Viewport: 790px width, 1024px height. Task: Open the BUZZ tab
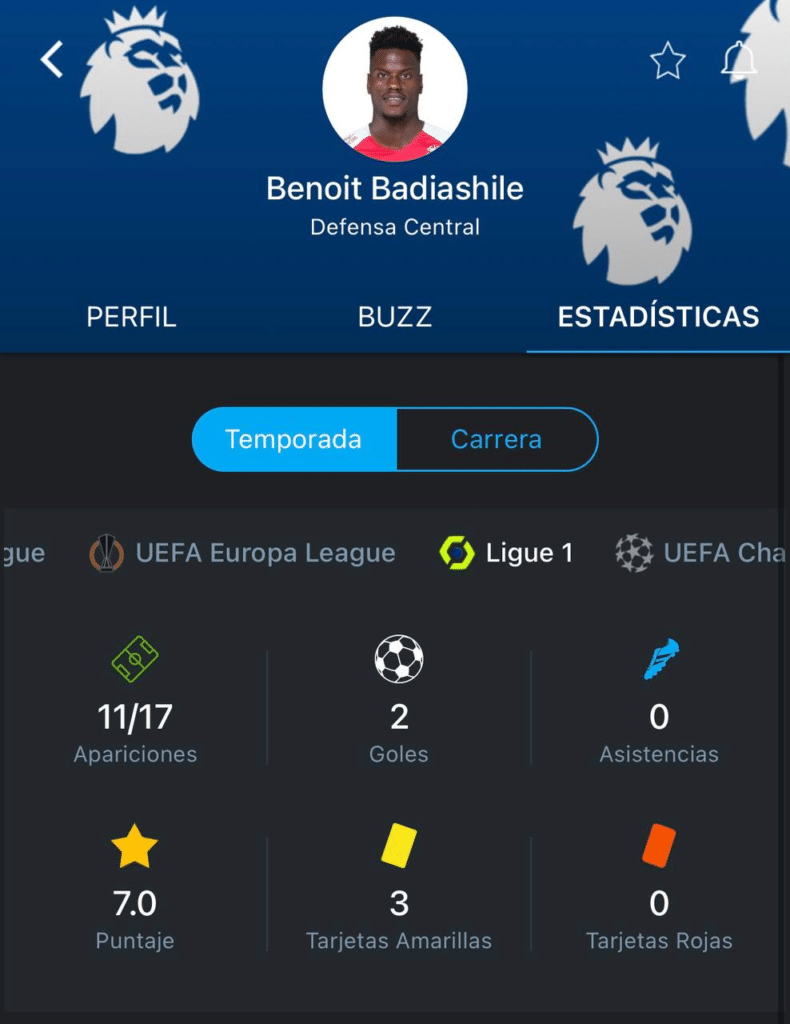pyautogui.click(x=395, y=317)
